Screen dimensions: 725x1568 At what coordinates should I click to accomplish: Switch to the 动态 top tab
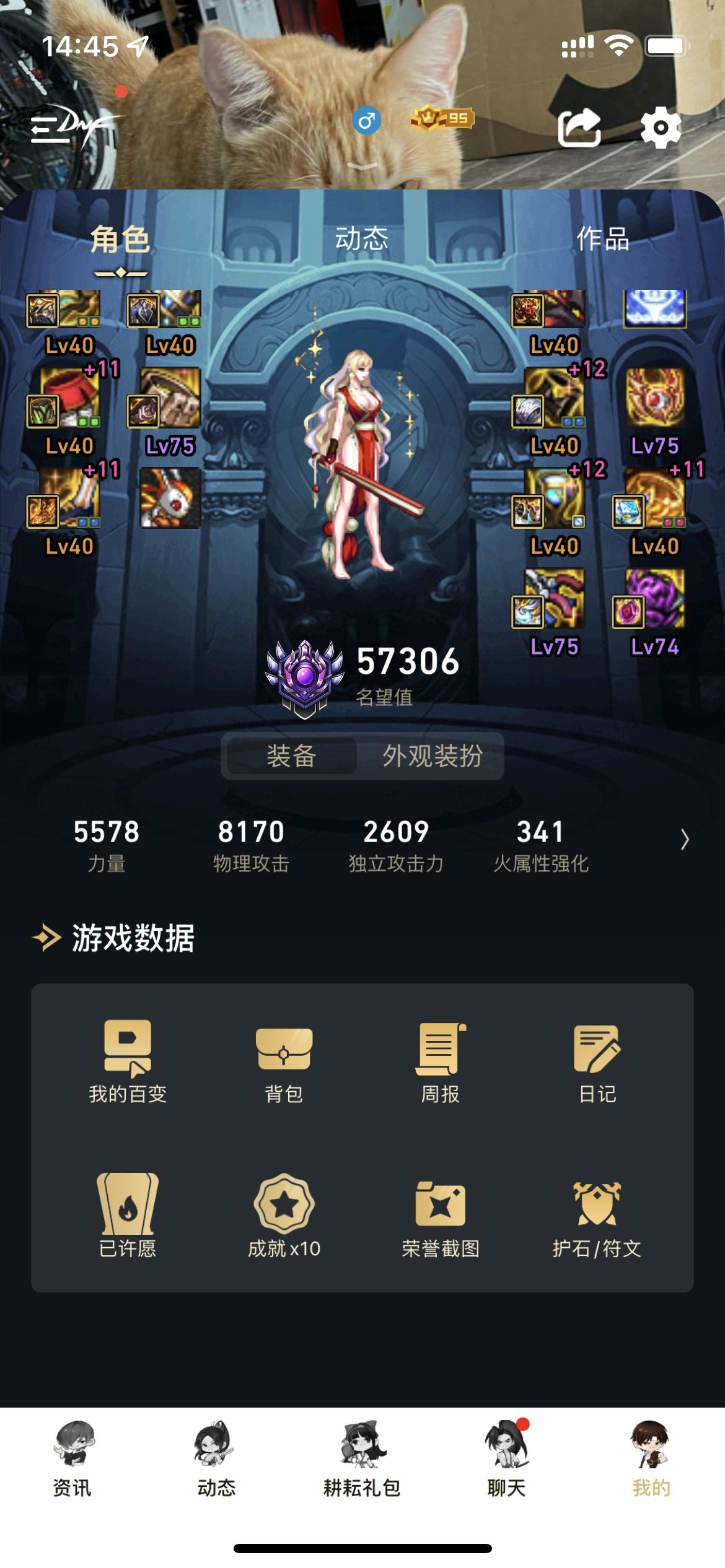[362, 238]
